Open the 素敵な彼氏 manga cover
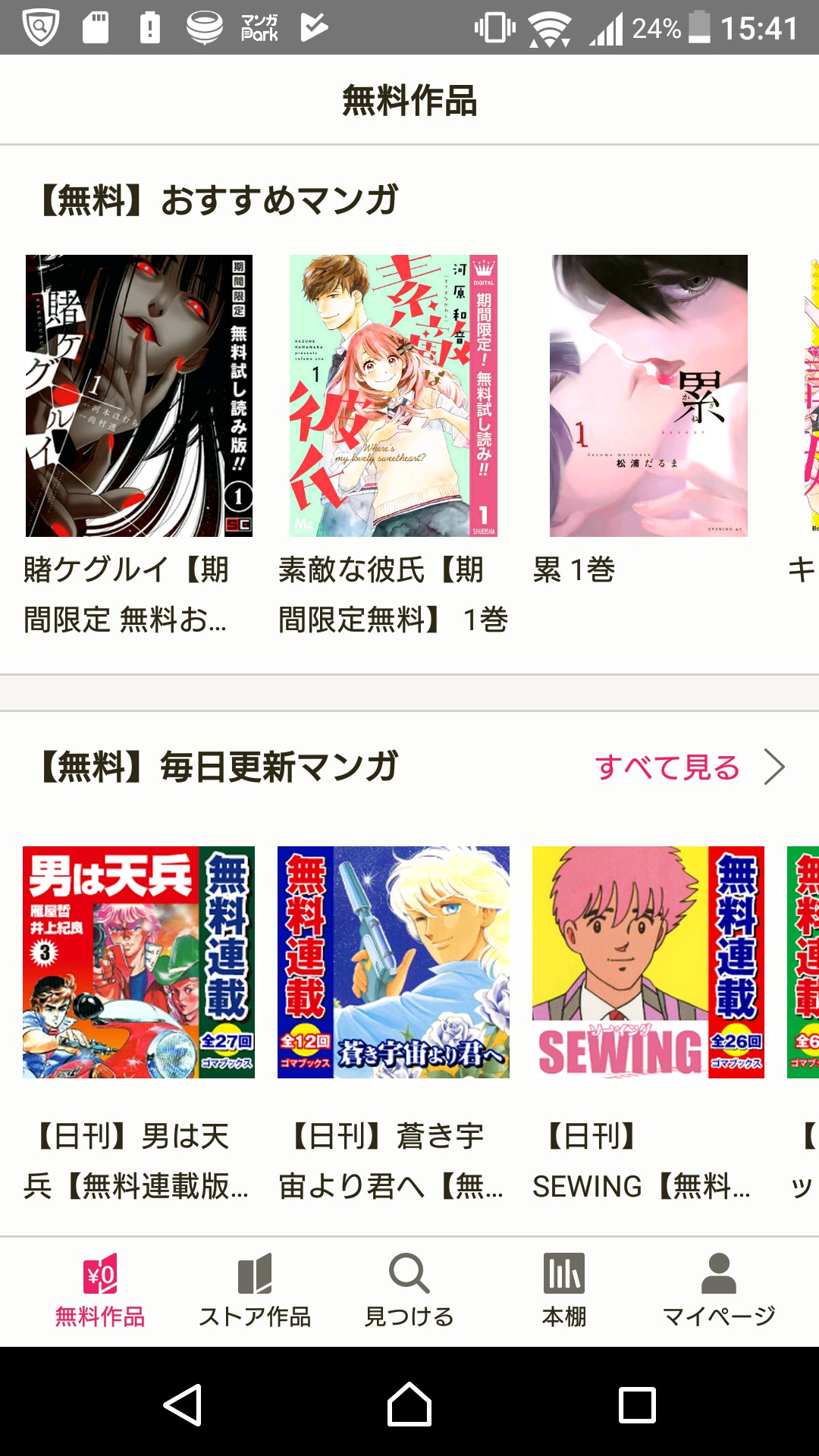Viewport: 819px width, 1456px height. 394,396
